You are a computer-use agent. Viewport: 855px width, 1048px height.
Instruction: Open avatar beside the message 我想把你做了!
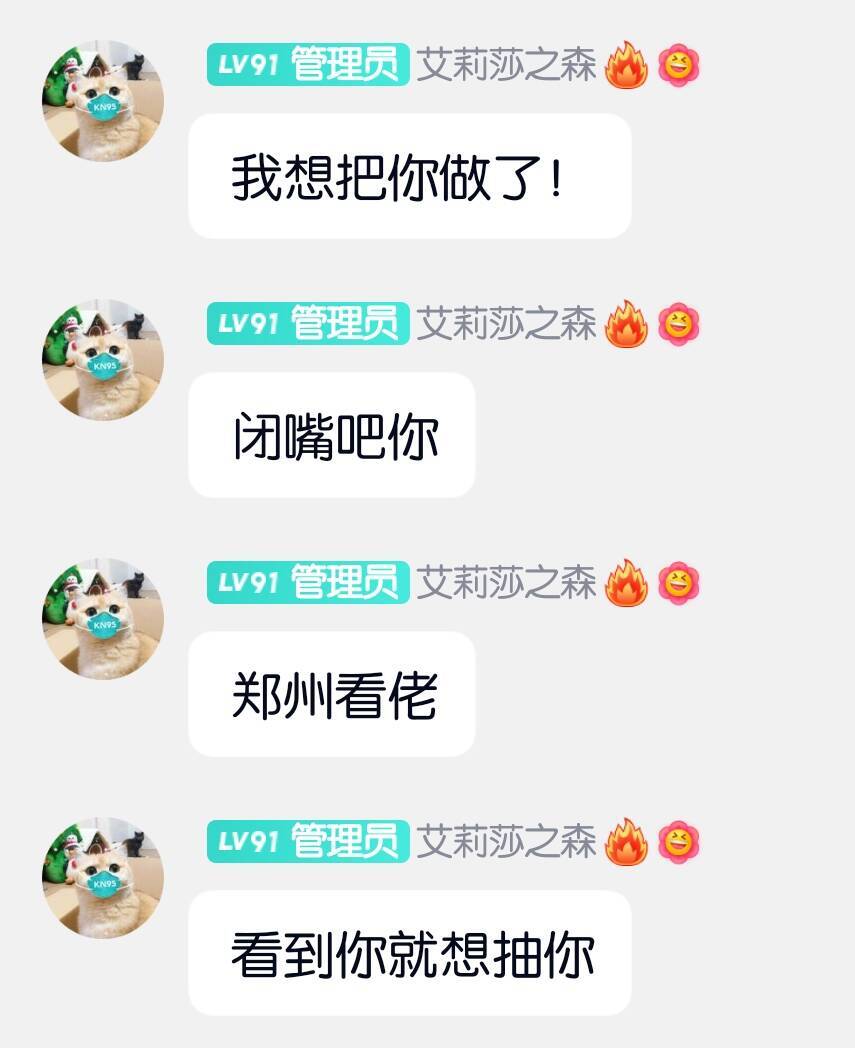click(x=103, y=101)
